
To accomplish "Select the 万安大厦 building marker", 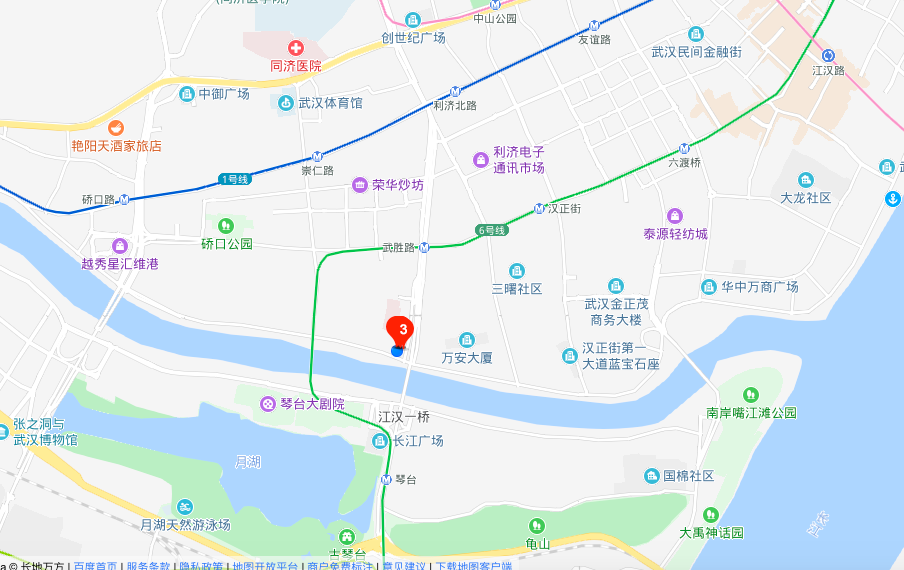I will tap(466, 340).
